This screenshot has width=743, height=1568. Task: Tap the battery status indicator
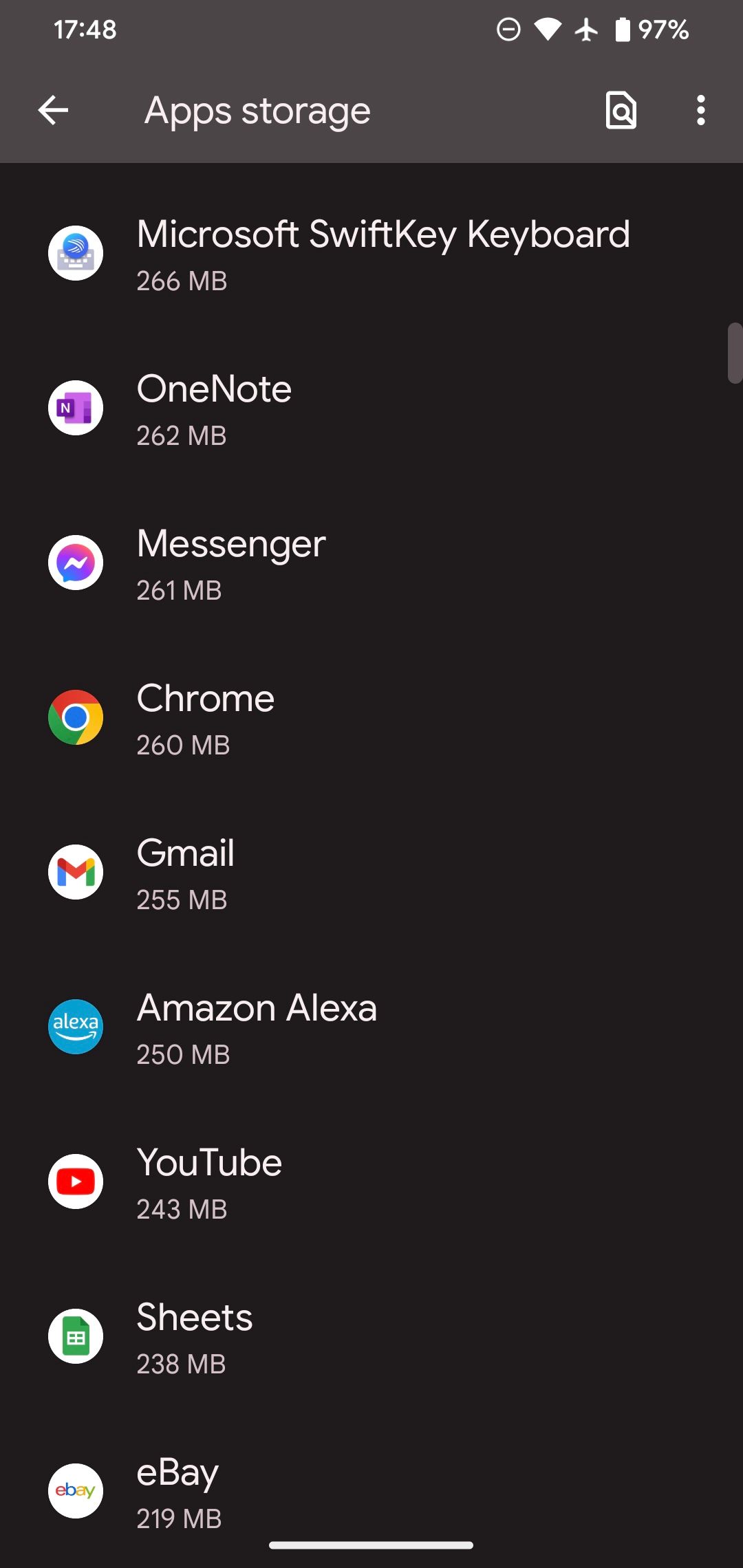621,28
